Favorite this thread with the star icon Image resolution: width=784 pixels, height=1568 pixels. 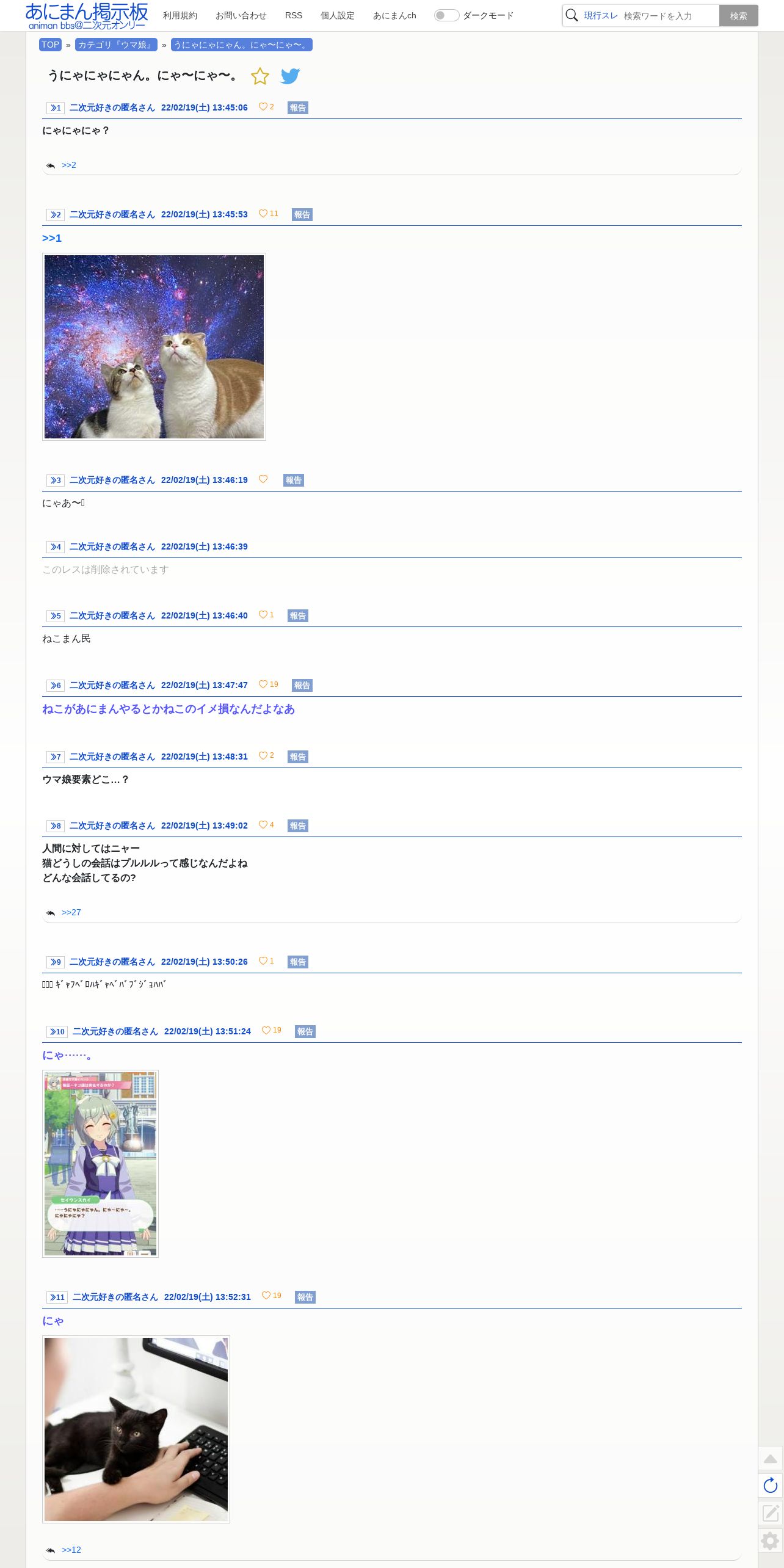point(260,76)
